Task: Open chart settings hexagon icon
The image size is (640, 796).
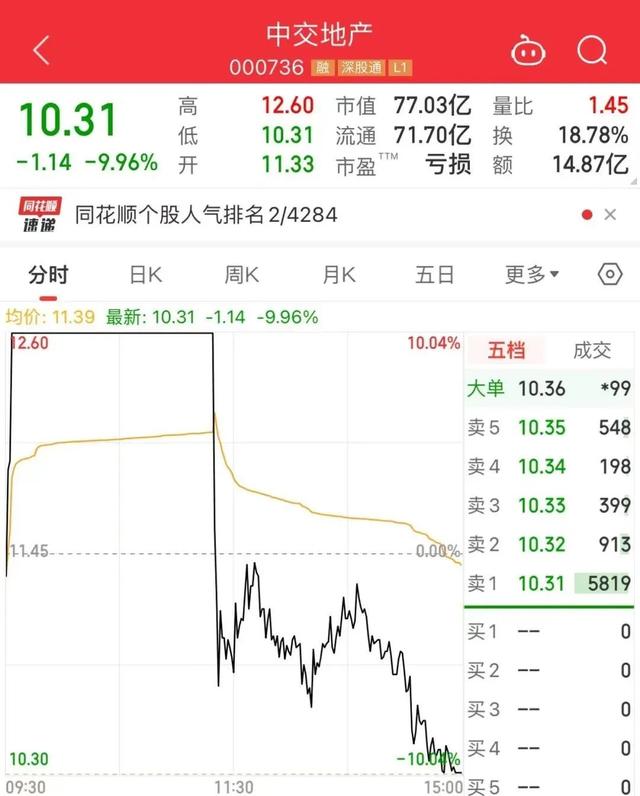Action: point(609,275)
